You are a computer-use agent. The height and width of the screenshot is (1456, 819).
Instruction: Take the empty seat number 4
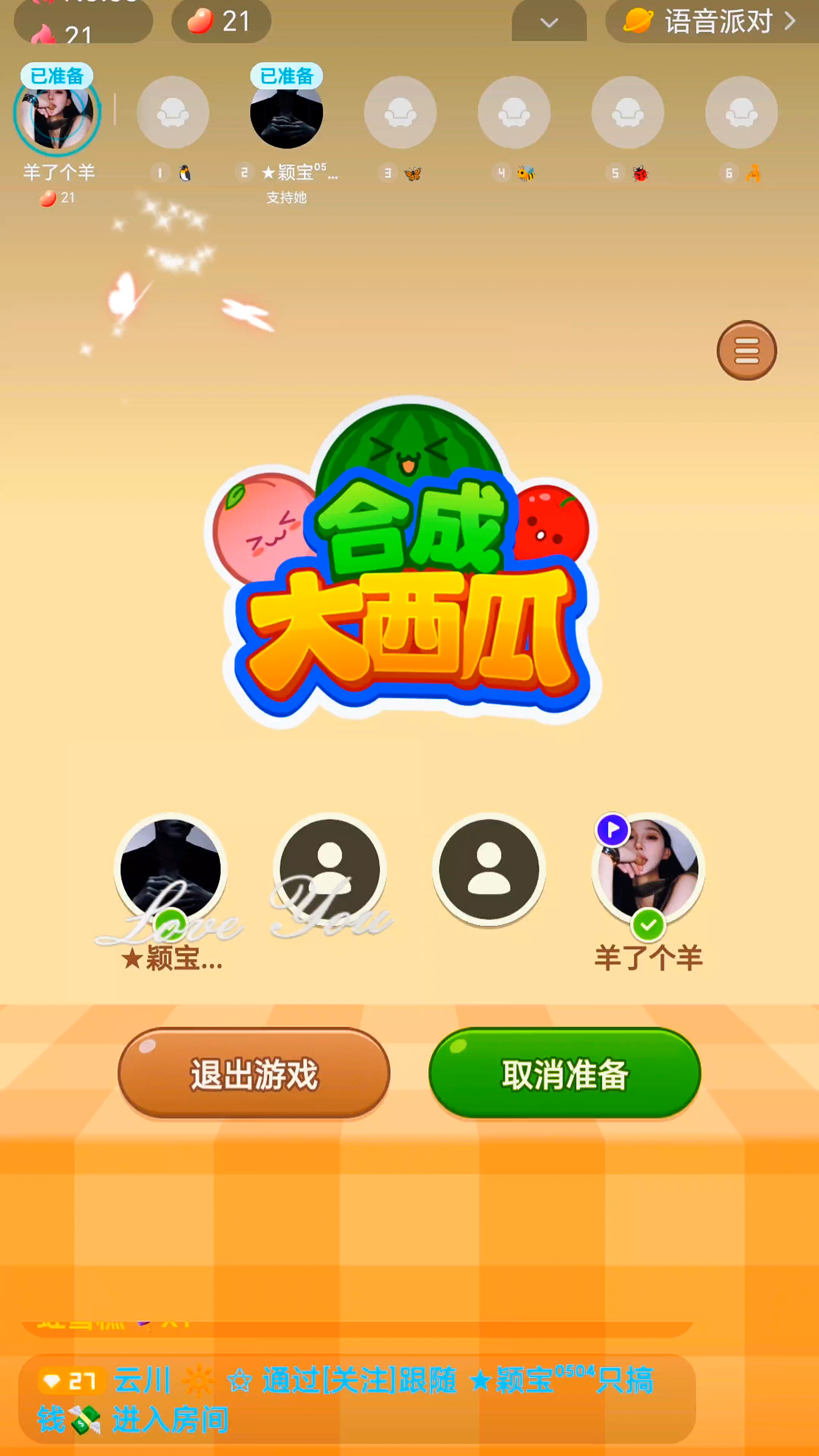pyautogui.click(x=514, y=113)
